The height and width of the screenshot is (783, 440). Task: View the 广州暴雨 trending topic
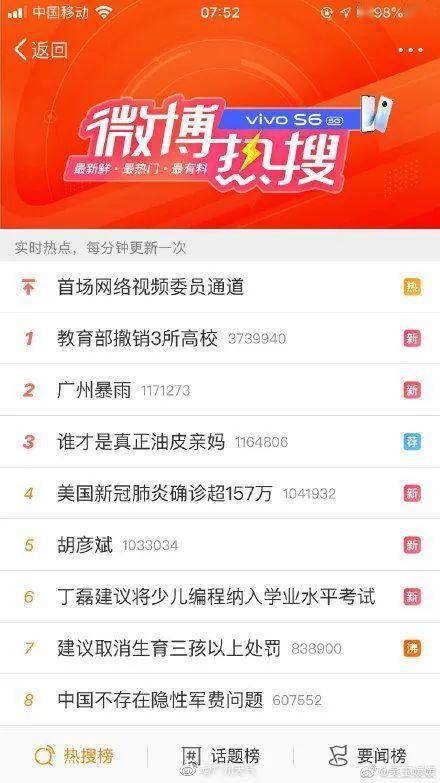[220, 390]
